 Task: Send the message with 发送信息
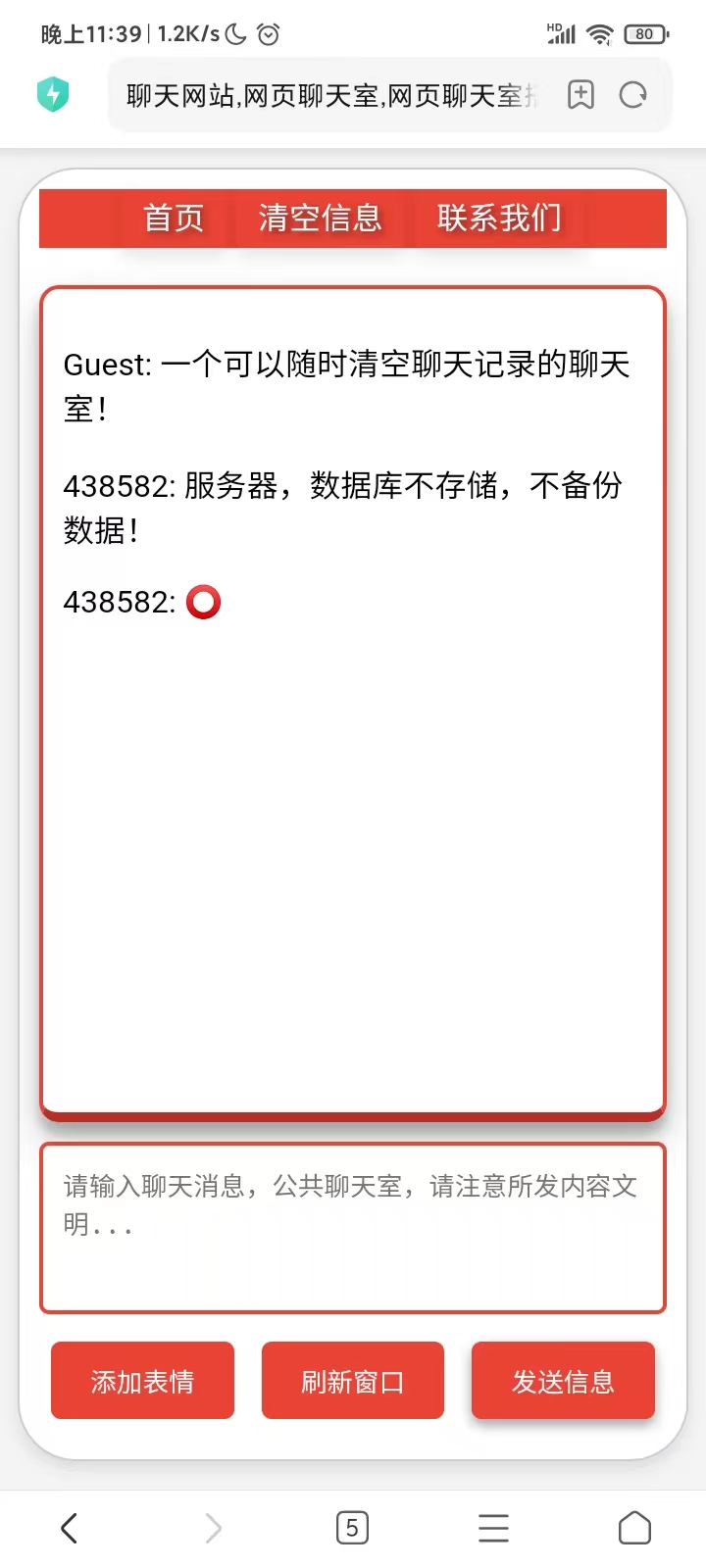click(563, 1381)
